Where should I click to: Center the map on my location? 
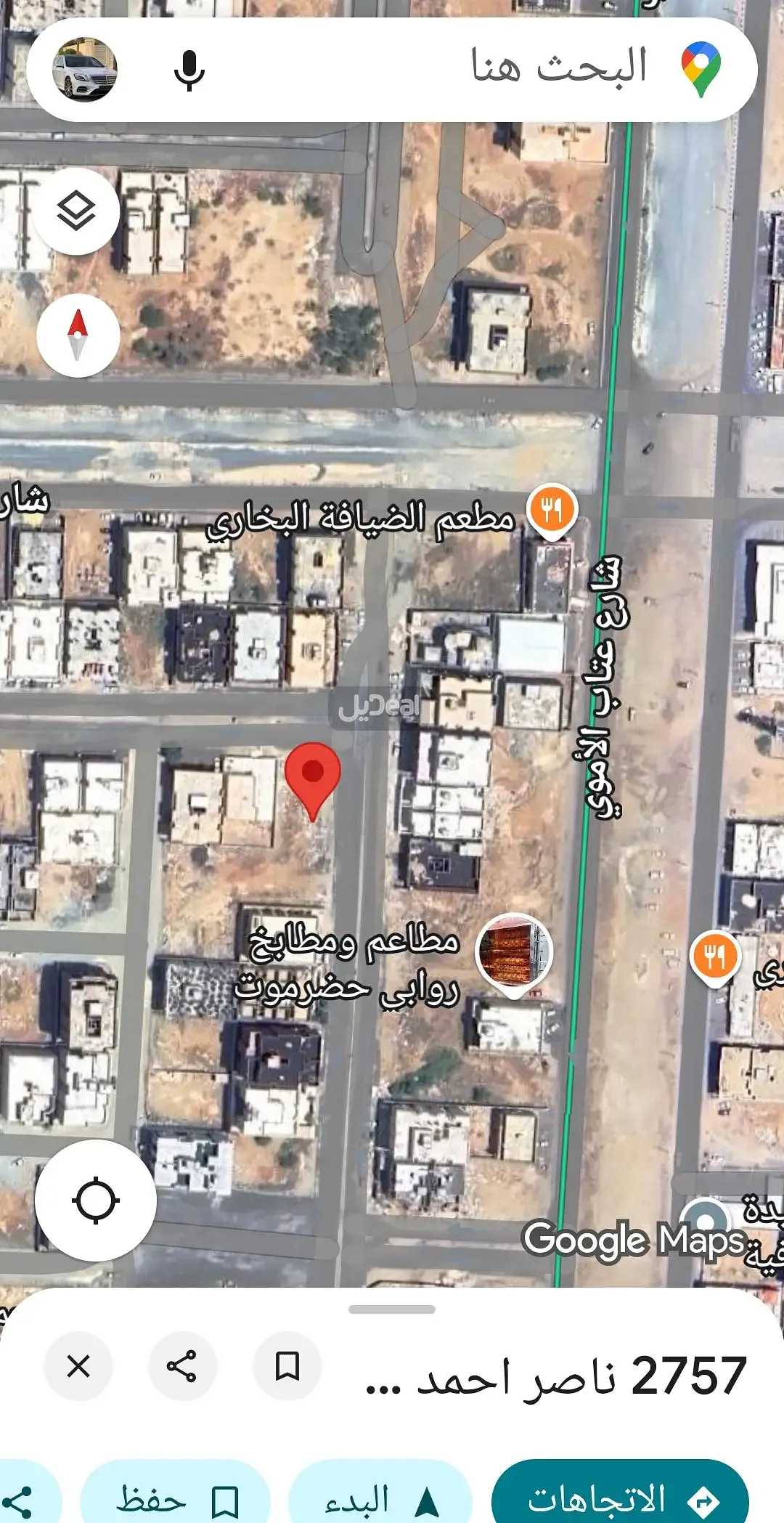(x=96, y=1201)
